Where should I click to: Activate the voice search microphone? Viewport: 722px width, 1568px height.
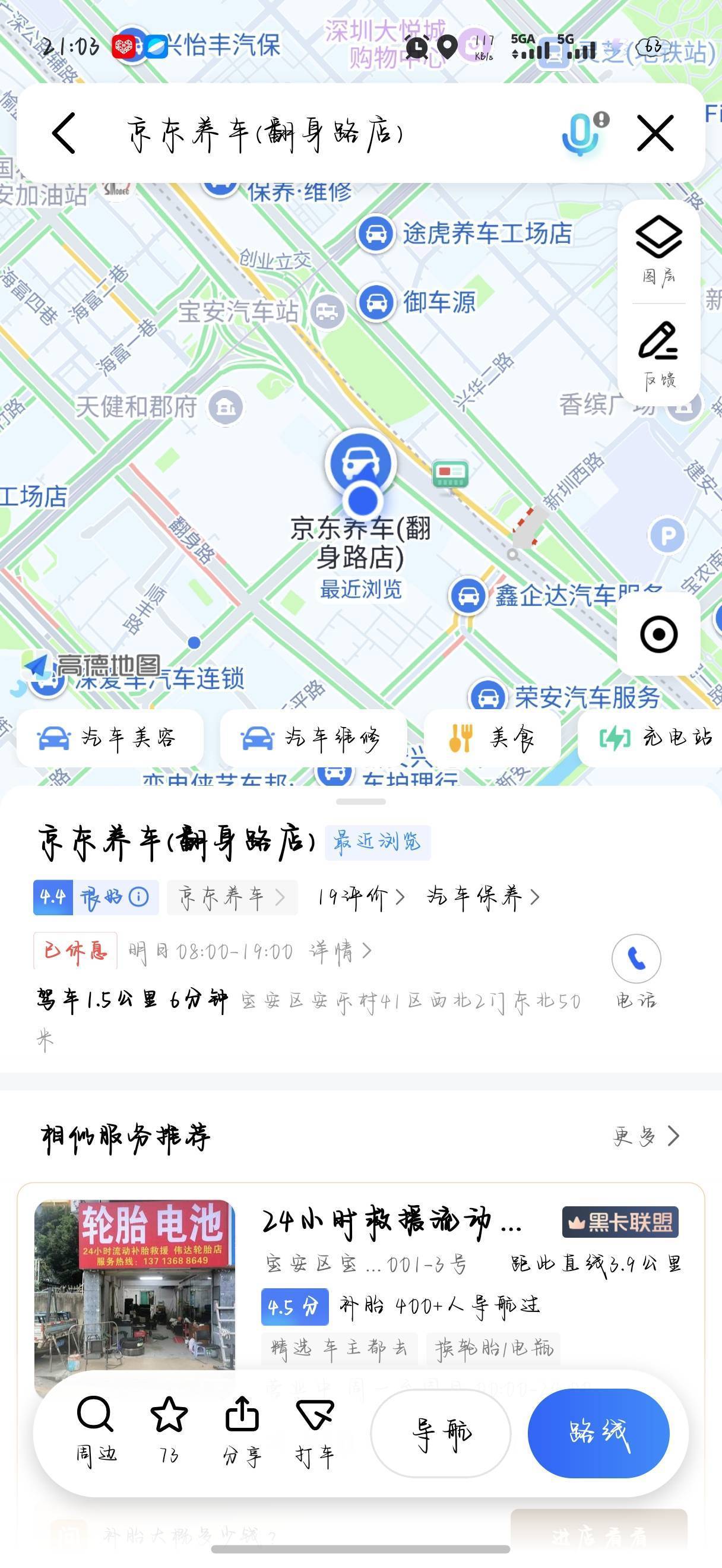(581, 134)
